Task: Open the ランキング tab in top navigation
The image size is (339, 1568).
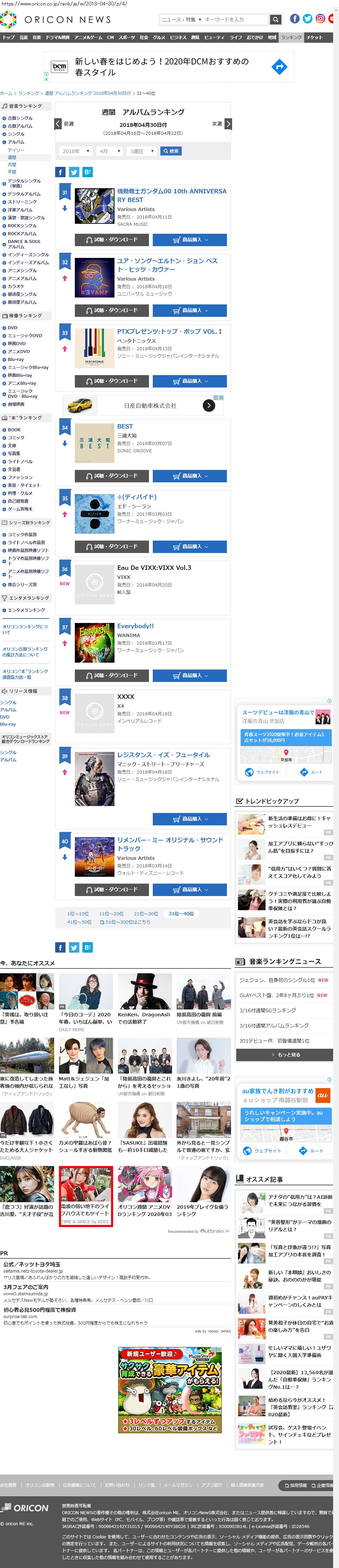Action: [291, 37]
